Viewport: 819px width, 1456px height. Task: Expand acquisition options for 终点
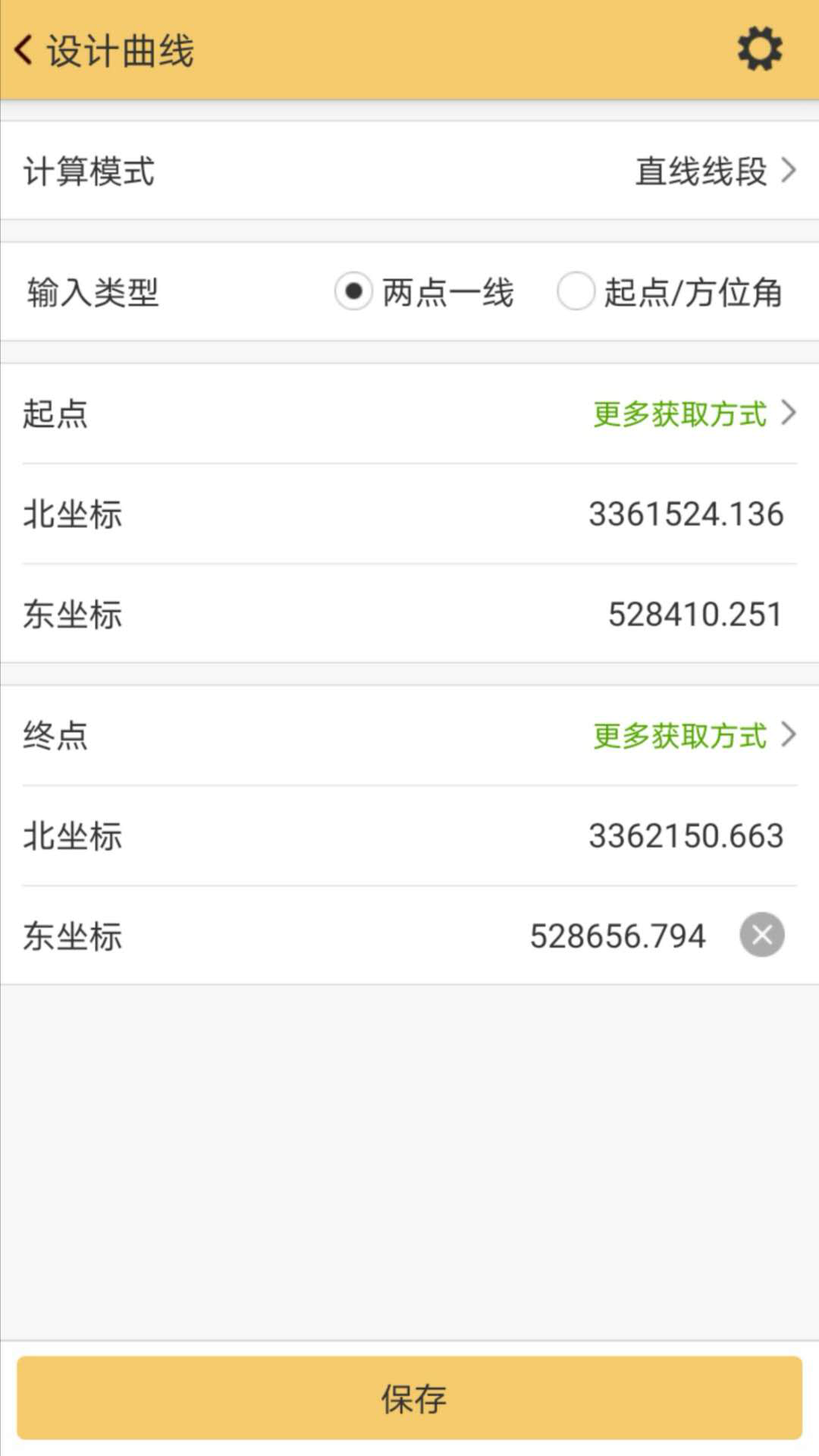click(x=679, y=735)
